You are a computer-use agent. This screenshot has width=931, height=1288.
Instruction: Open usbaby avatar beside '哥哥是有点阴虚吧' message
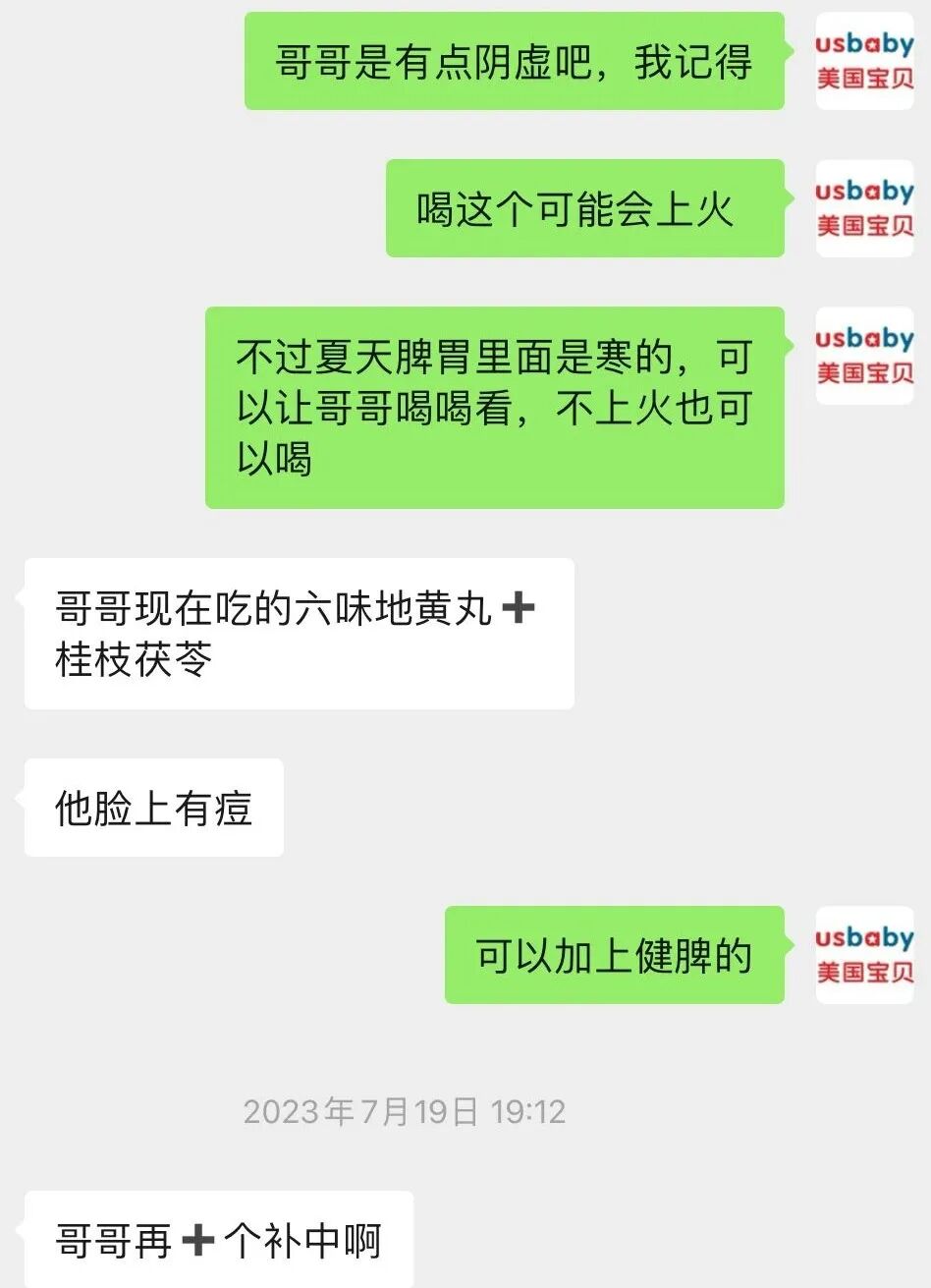point(864,61)
